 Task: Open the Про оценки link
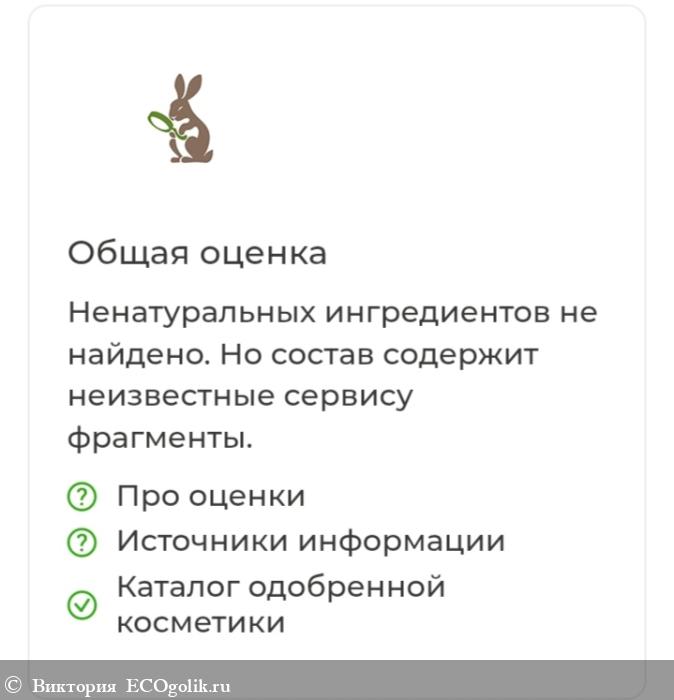click(x=210, y=496)
